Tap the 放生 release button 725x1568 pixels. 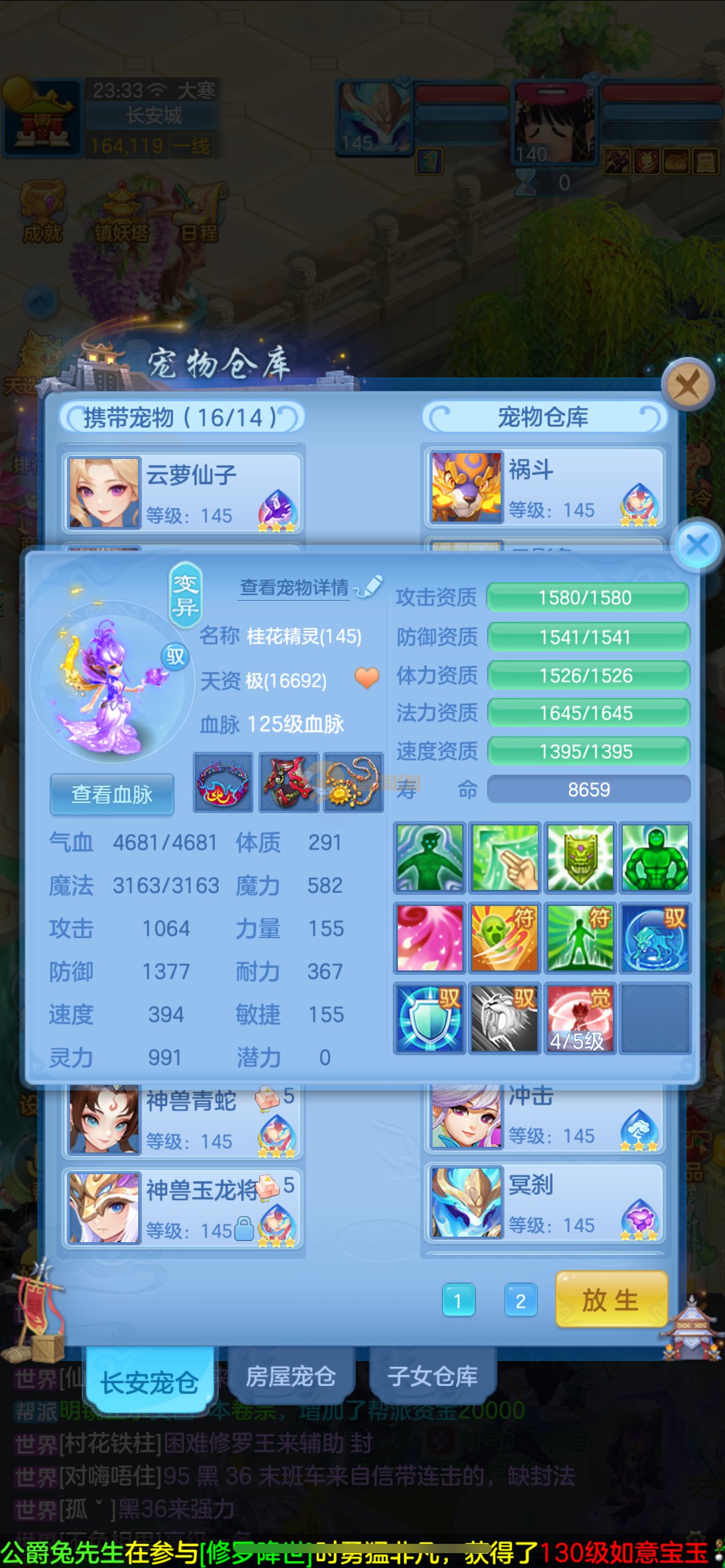tap(611, 1300)
